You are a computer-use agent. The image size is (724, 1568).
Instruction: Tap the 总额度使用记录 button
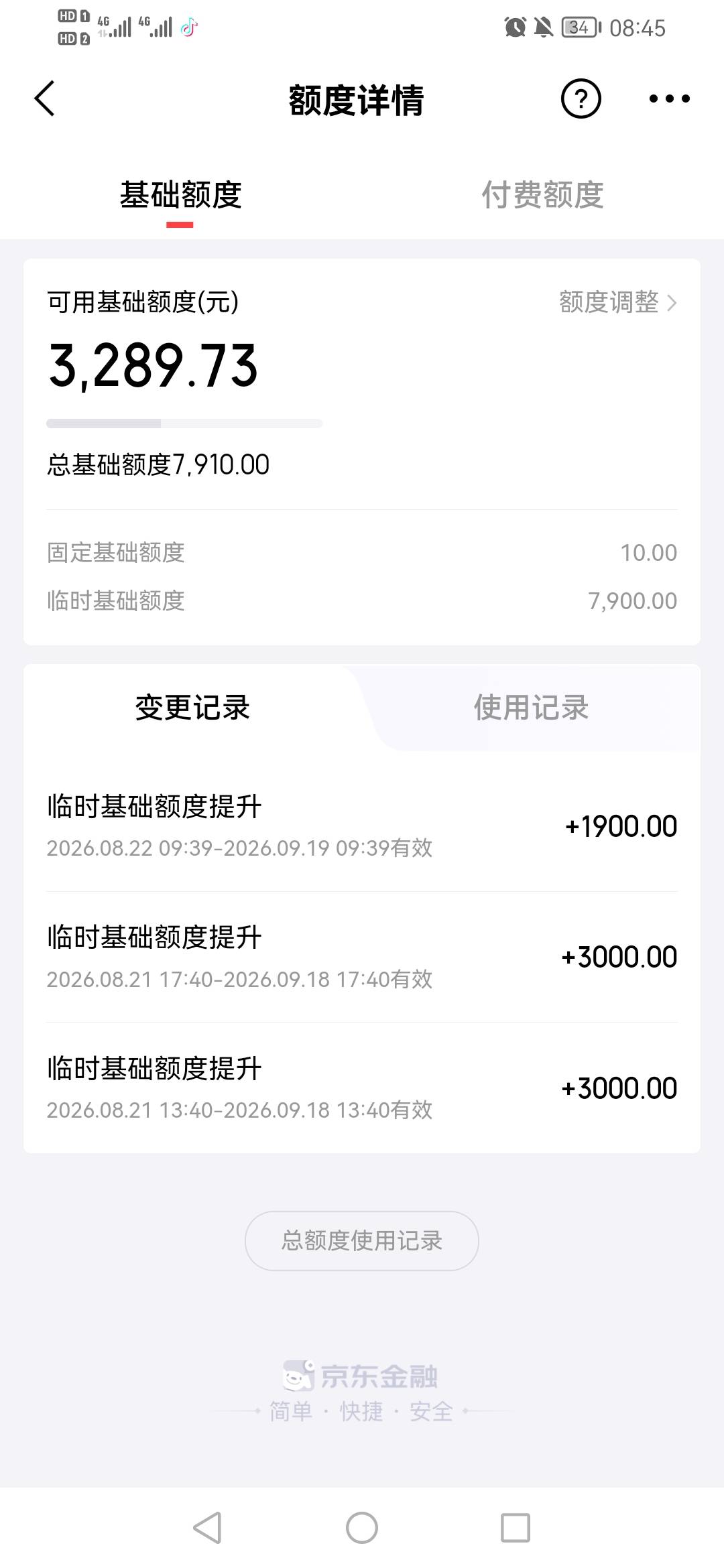(362, 1240)
